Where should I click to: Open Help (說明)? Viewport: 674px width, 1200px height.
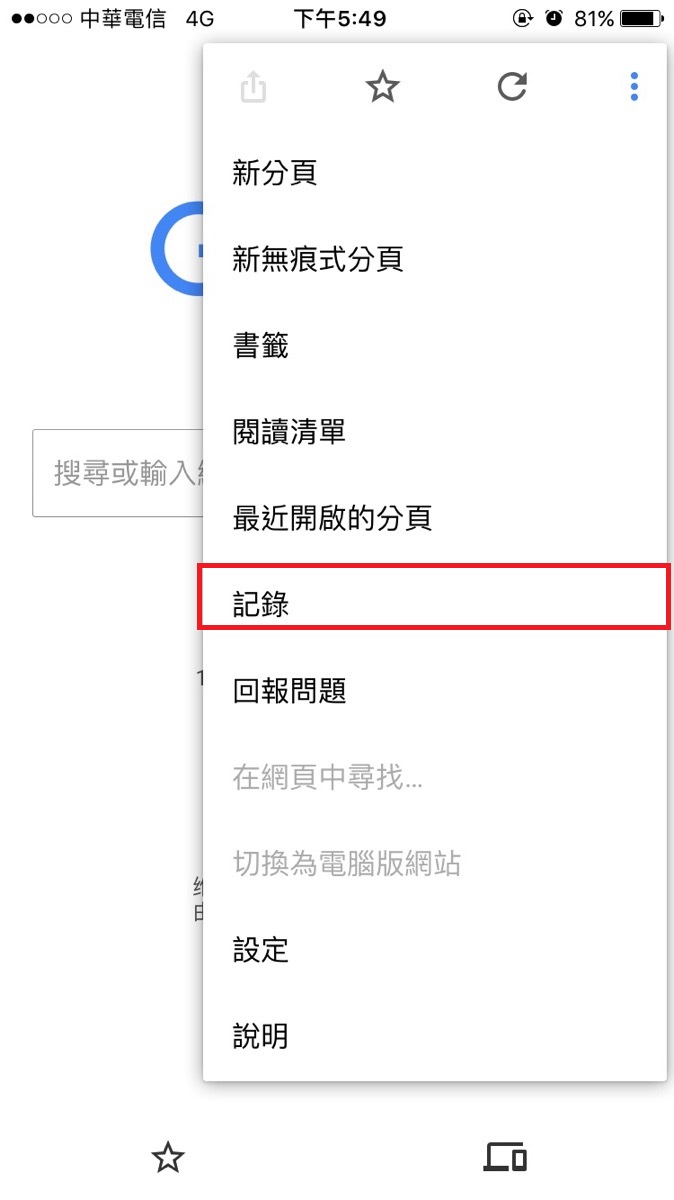pos(261,1035)
